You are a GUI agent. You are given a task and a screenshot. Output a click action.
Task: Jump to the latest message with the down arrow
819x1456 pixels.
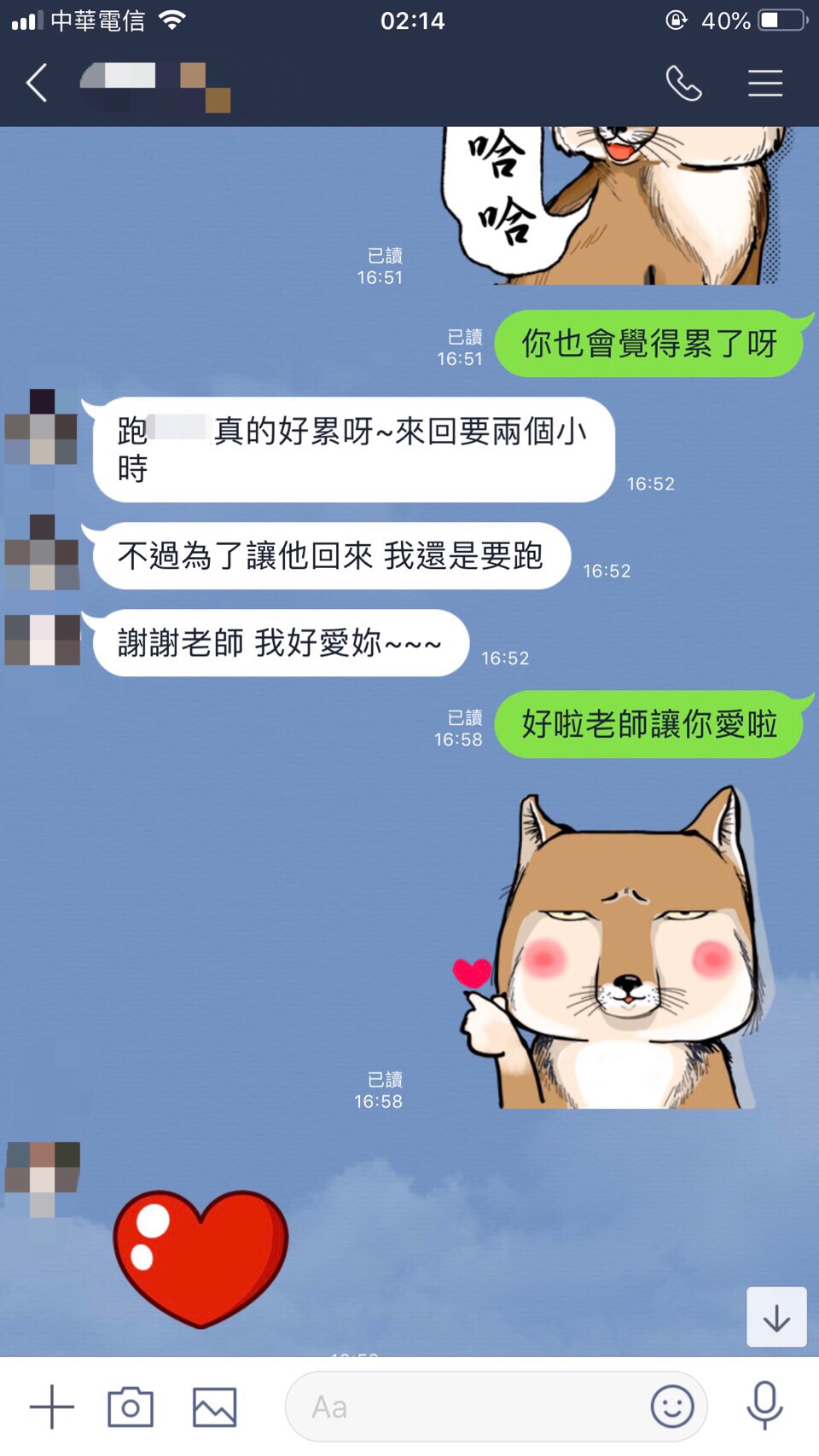click(x=776, y=1317)
